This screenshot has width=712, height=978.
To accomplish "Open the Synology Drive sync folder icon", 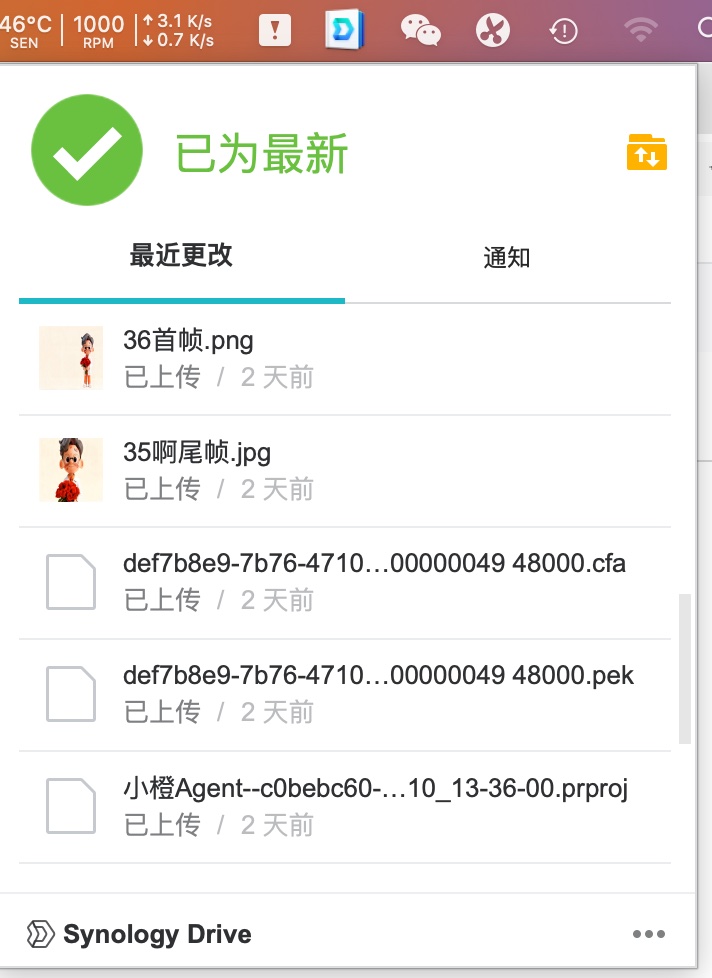I will [647, 152].
